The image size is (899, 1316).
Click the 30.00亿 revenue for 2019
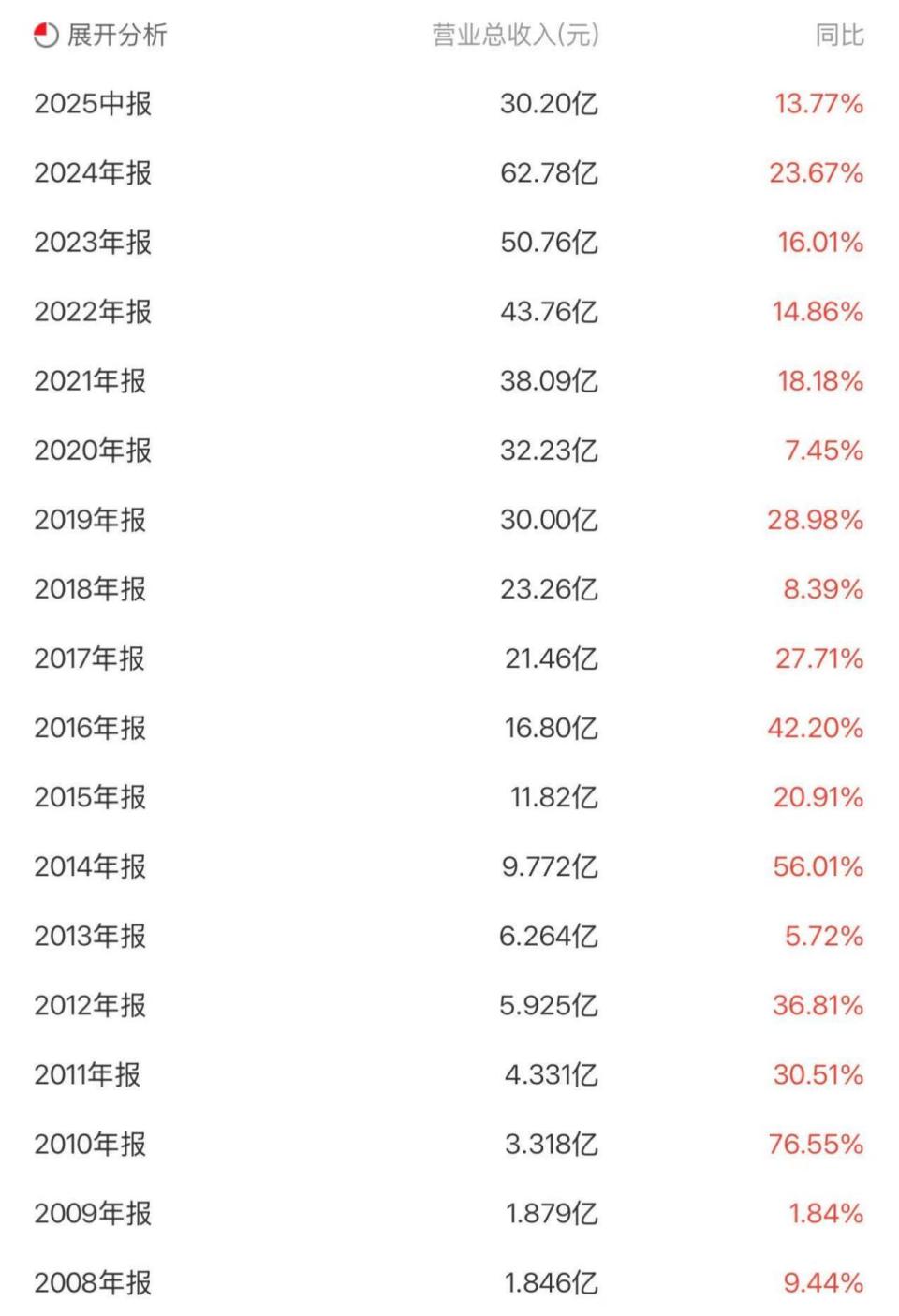[550, 520]
